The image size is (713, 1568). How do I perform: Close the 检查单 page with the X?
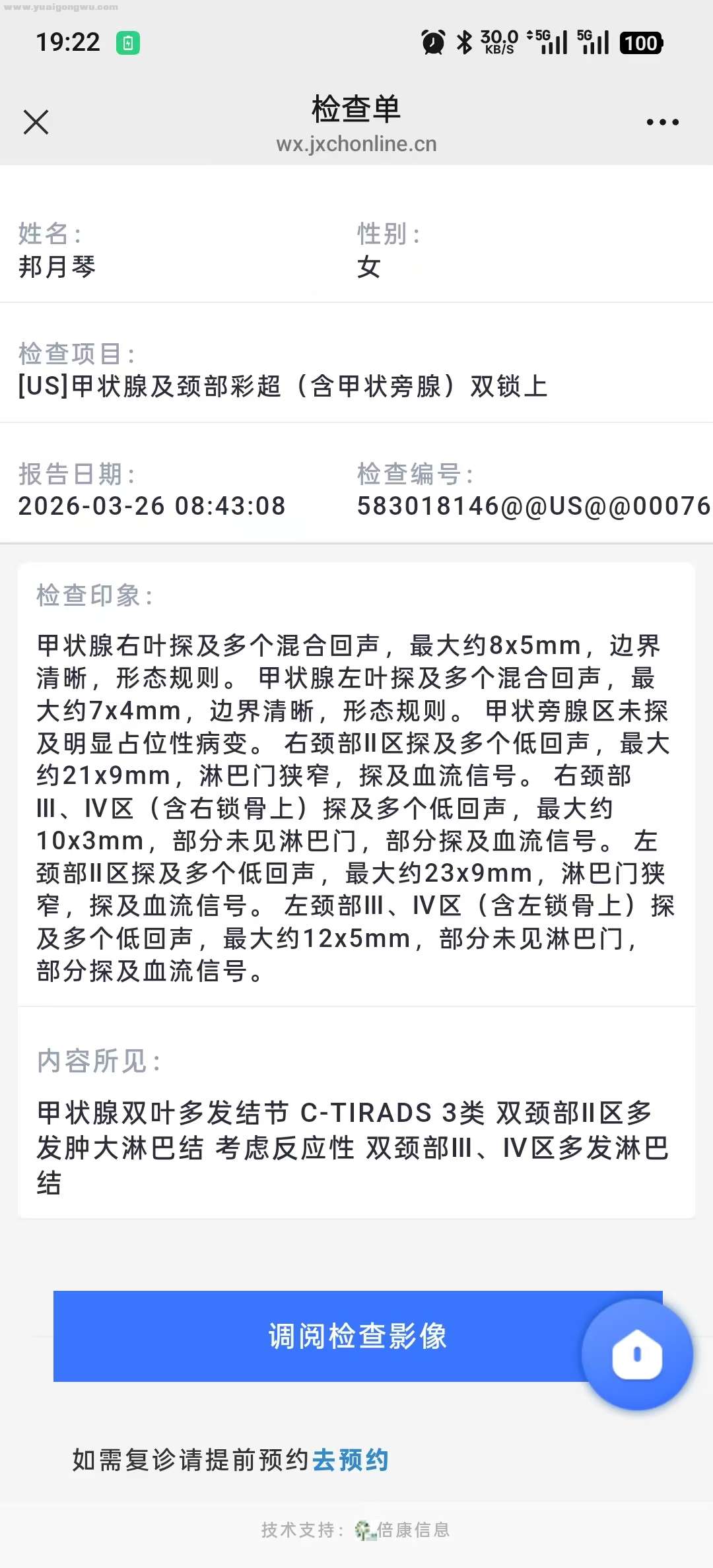point(36,121)
